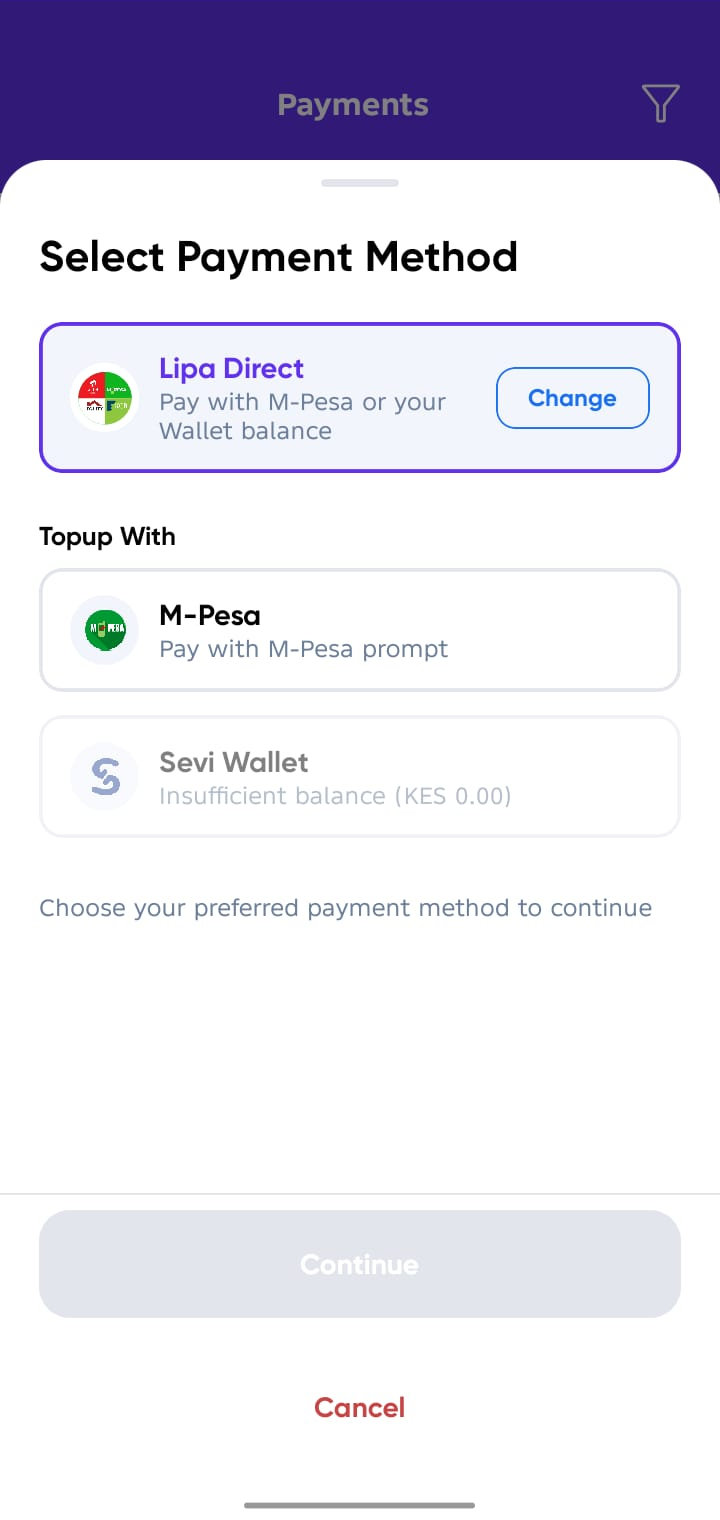
Task: Choose Lipa Direct payment option
Action: click(300, 397)
